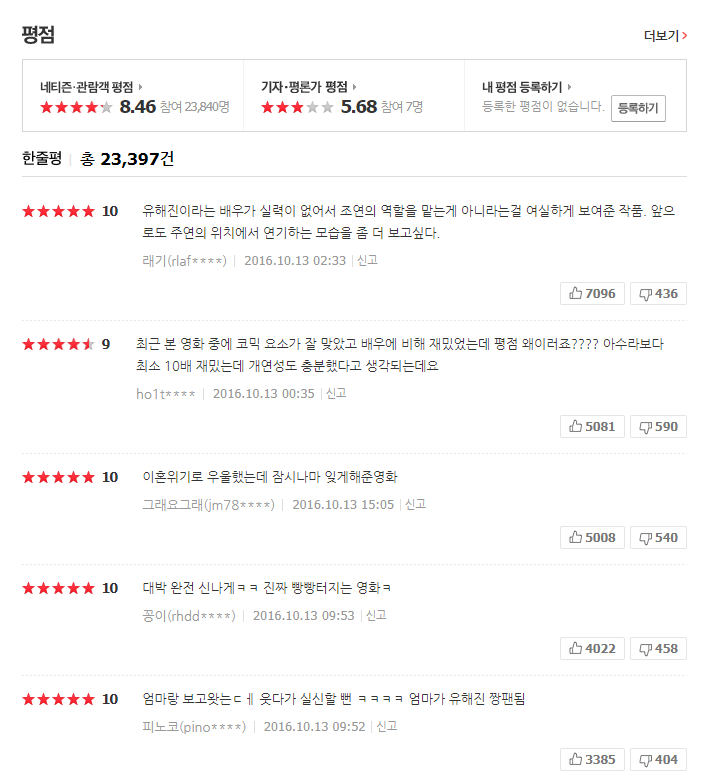This screenshot has height=780, width=708.
Task: Report 래기(rlaf****)'s review via 신고
Action: 368,261
